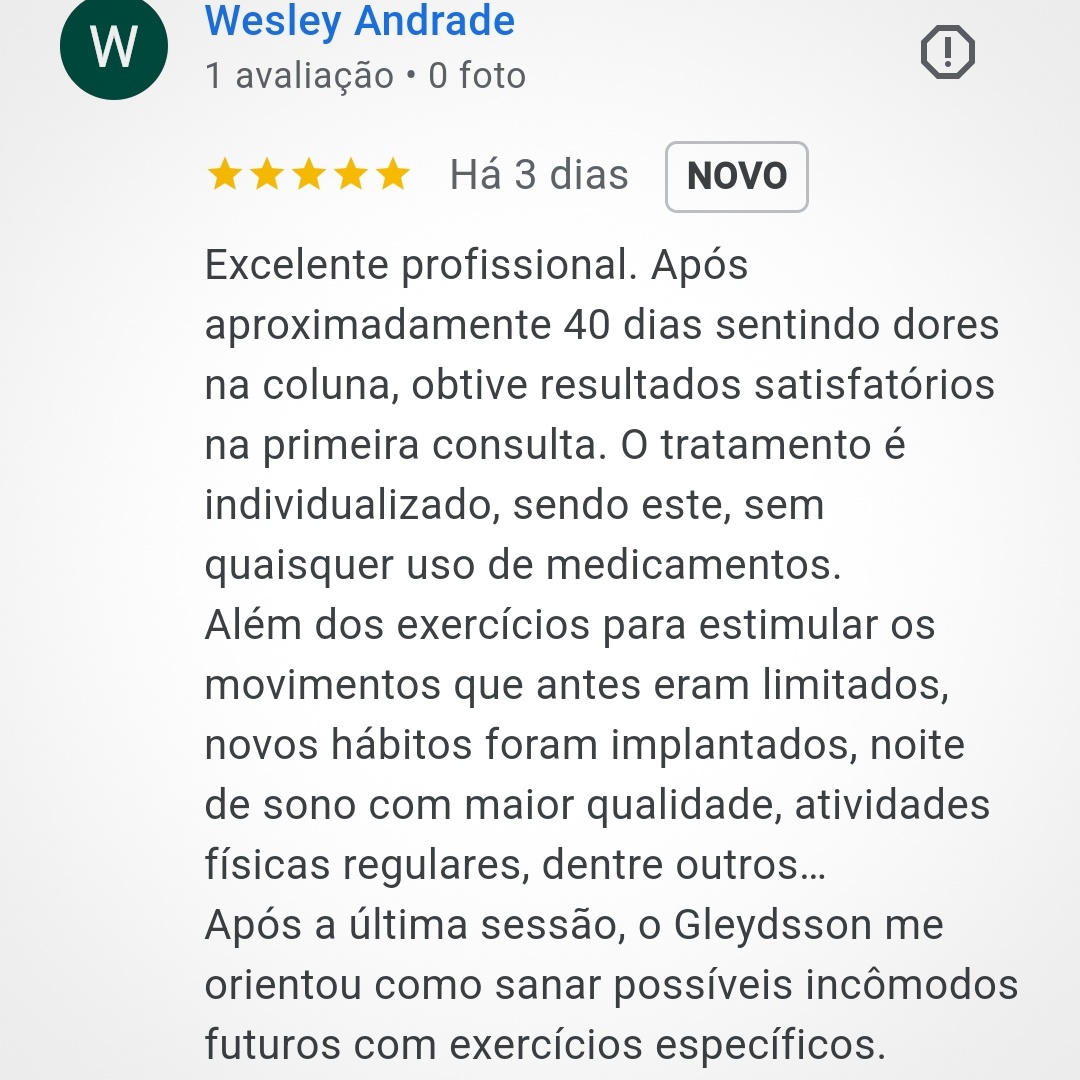The height and width of the screenshot is (1080, 1080).
Task: Open Wesley Andrade's reviewer profile
Action: pos(359,21)
